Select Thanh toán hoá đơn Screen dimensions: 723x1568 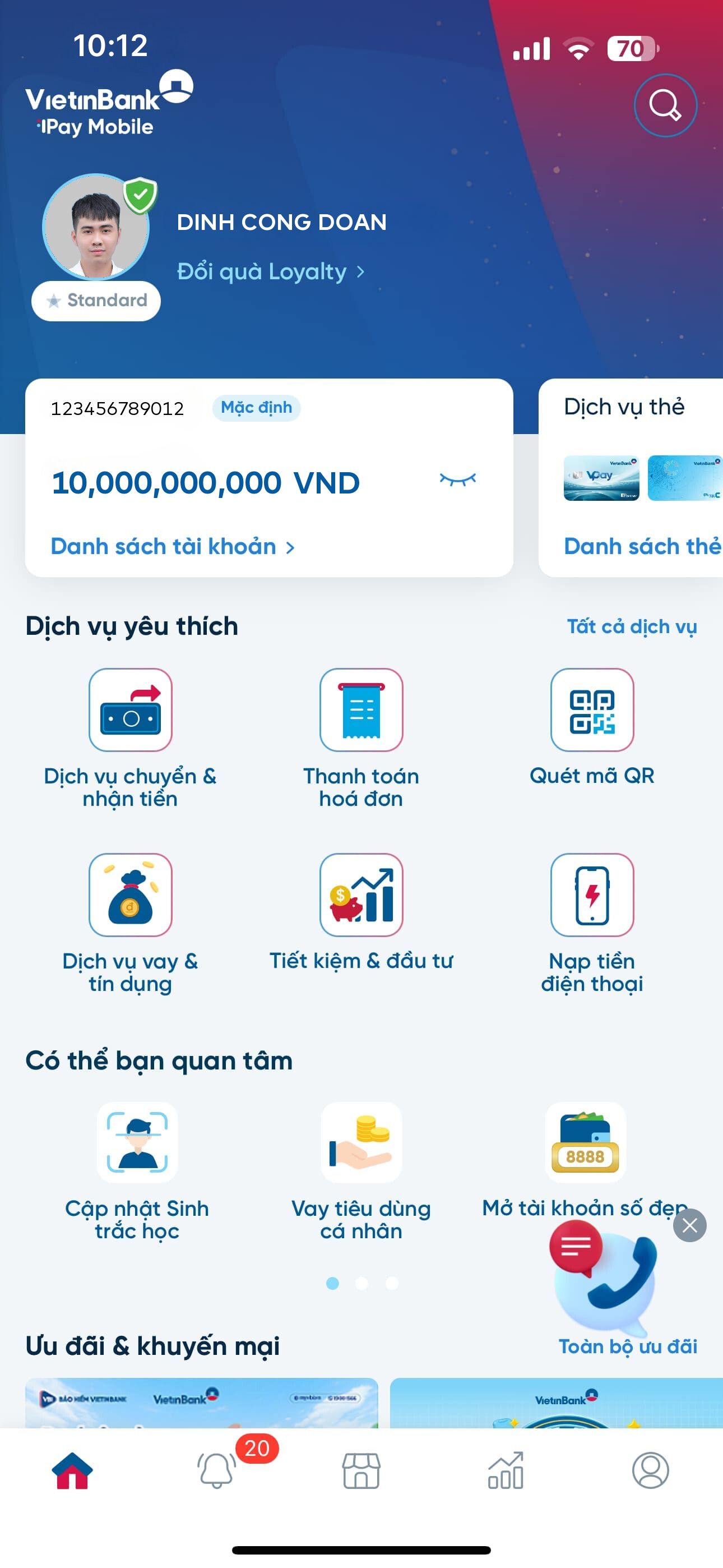pos(361,711)
